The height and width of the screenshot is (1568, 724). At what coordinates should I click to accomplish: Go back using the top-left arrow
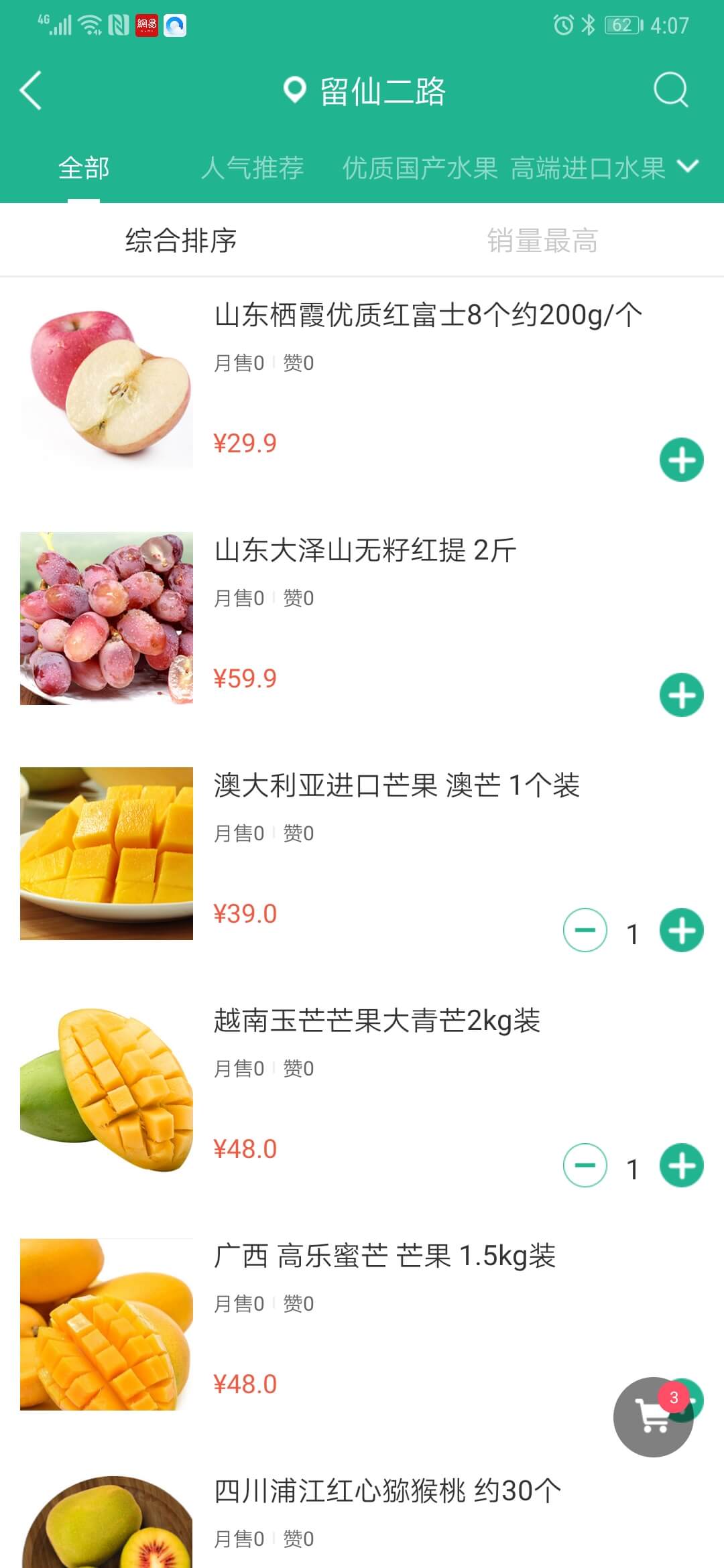pyautogui.click(x=31, y=90)
